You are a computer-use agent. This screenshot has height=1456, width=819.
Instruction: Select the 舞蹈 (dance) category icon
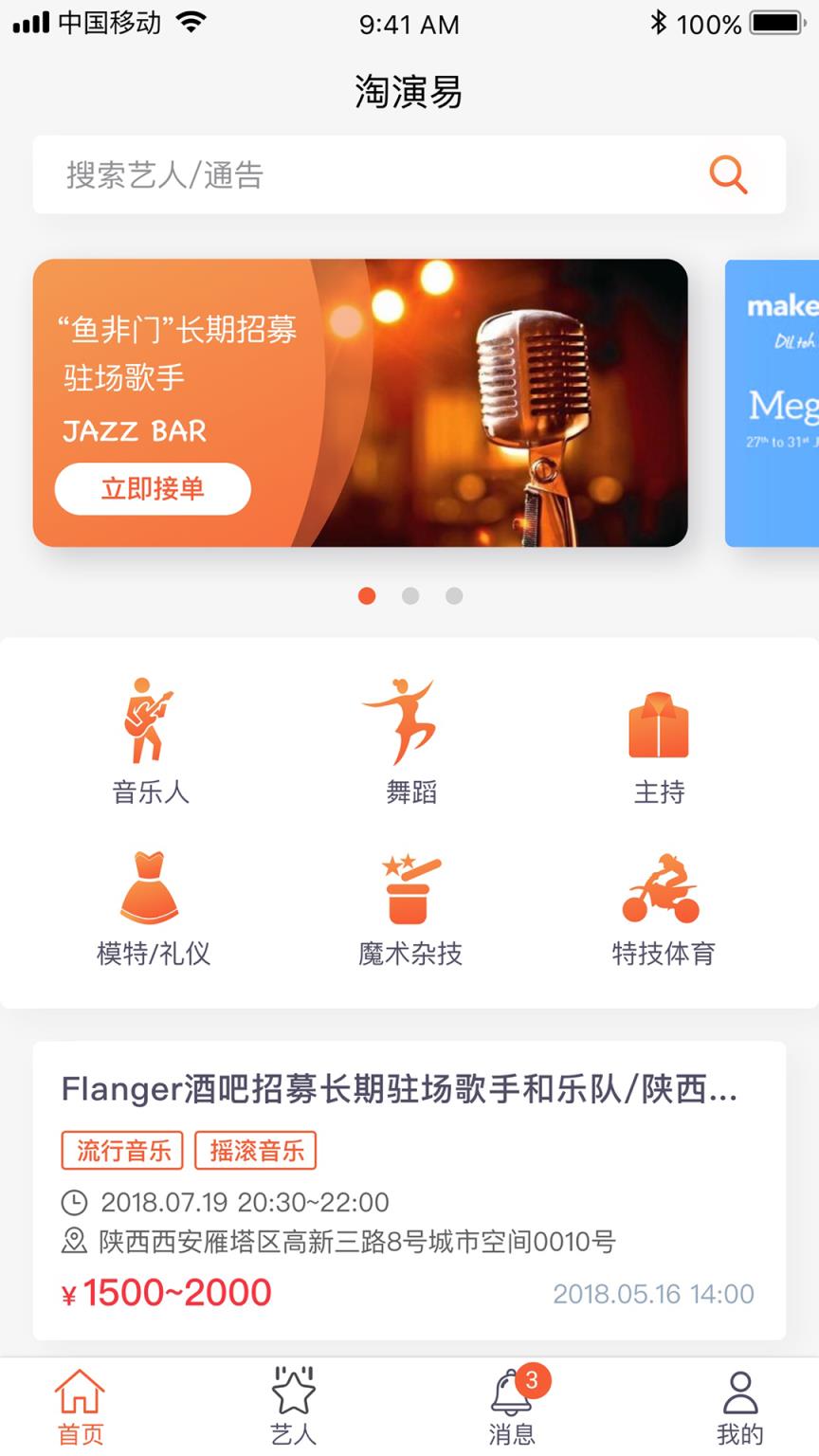408,720
